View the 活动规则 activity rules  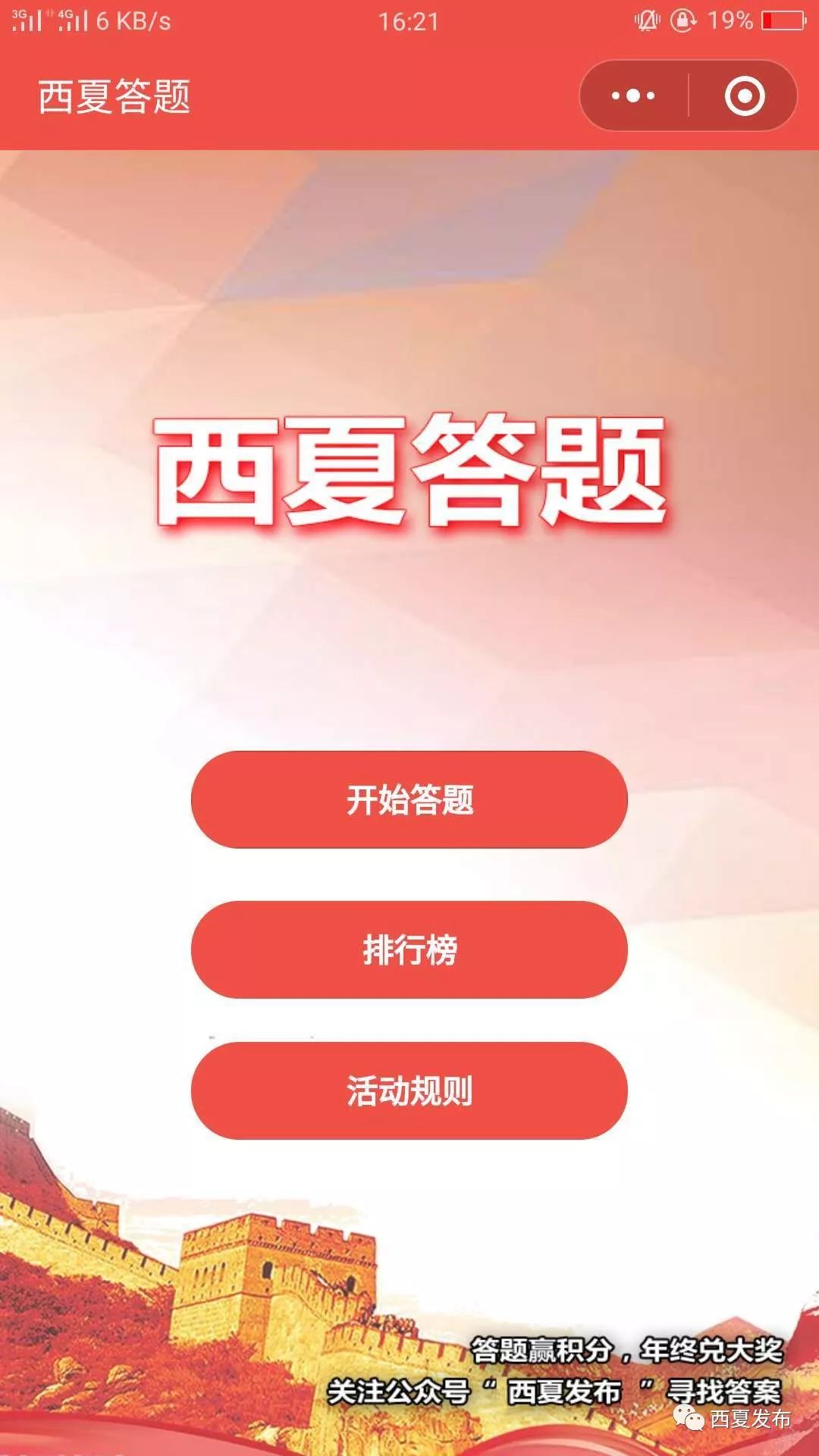pos(409,1090)
